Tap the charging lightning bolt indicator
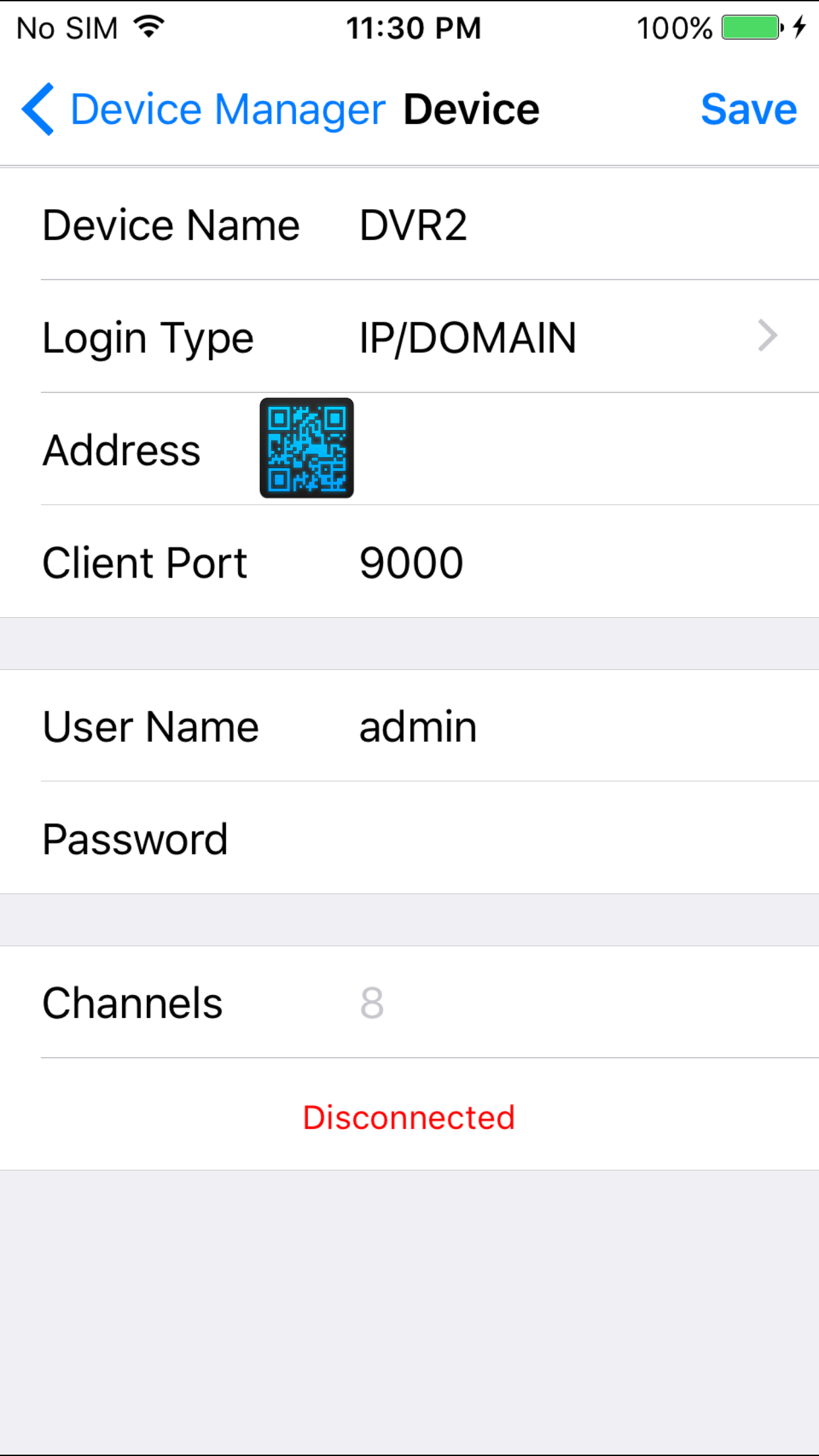The width and height of the screenshot is (819, 1456). pyautogui.click(x=800, y=26)
